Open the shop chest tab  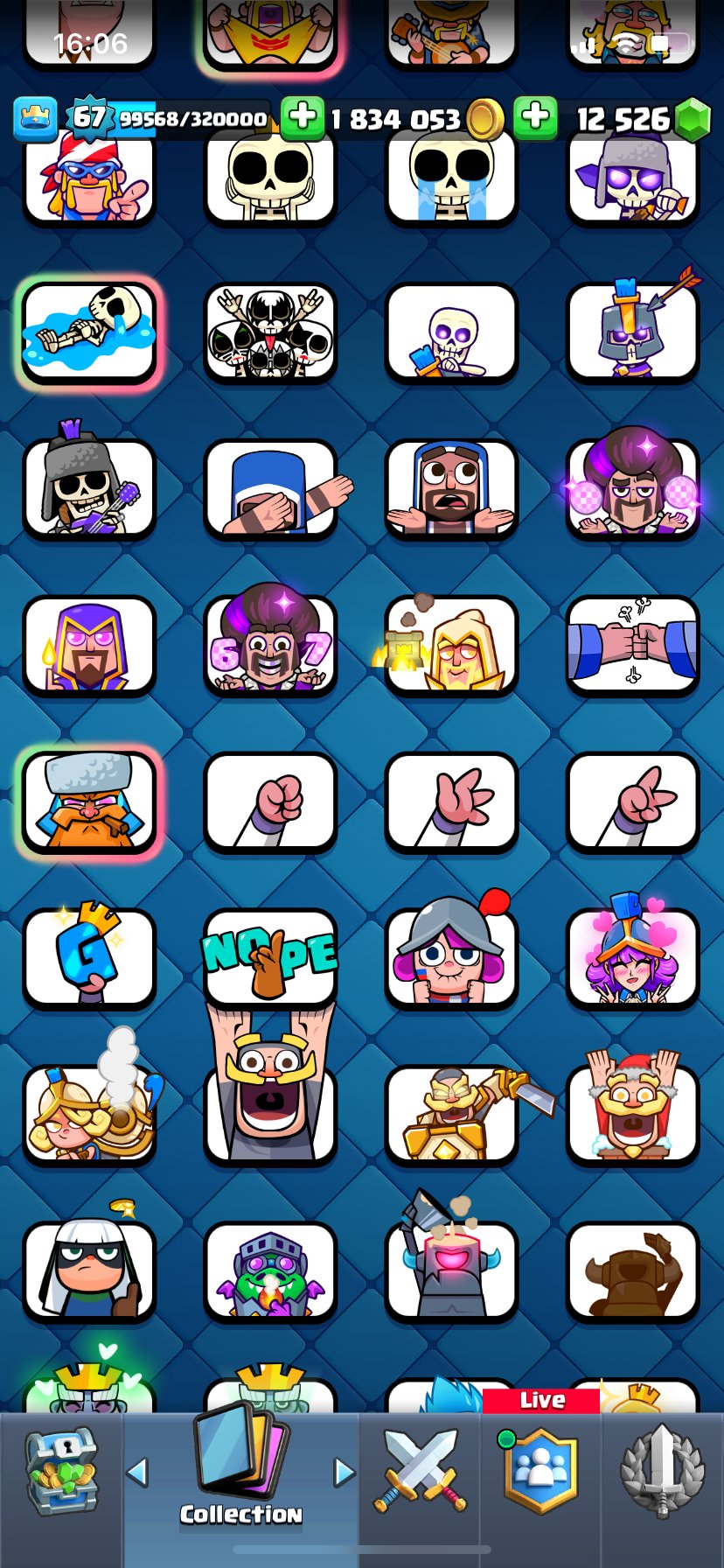(x=60, y=1474)
